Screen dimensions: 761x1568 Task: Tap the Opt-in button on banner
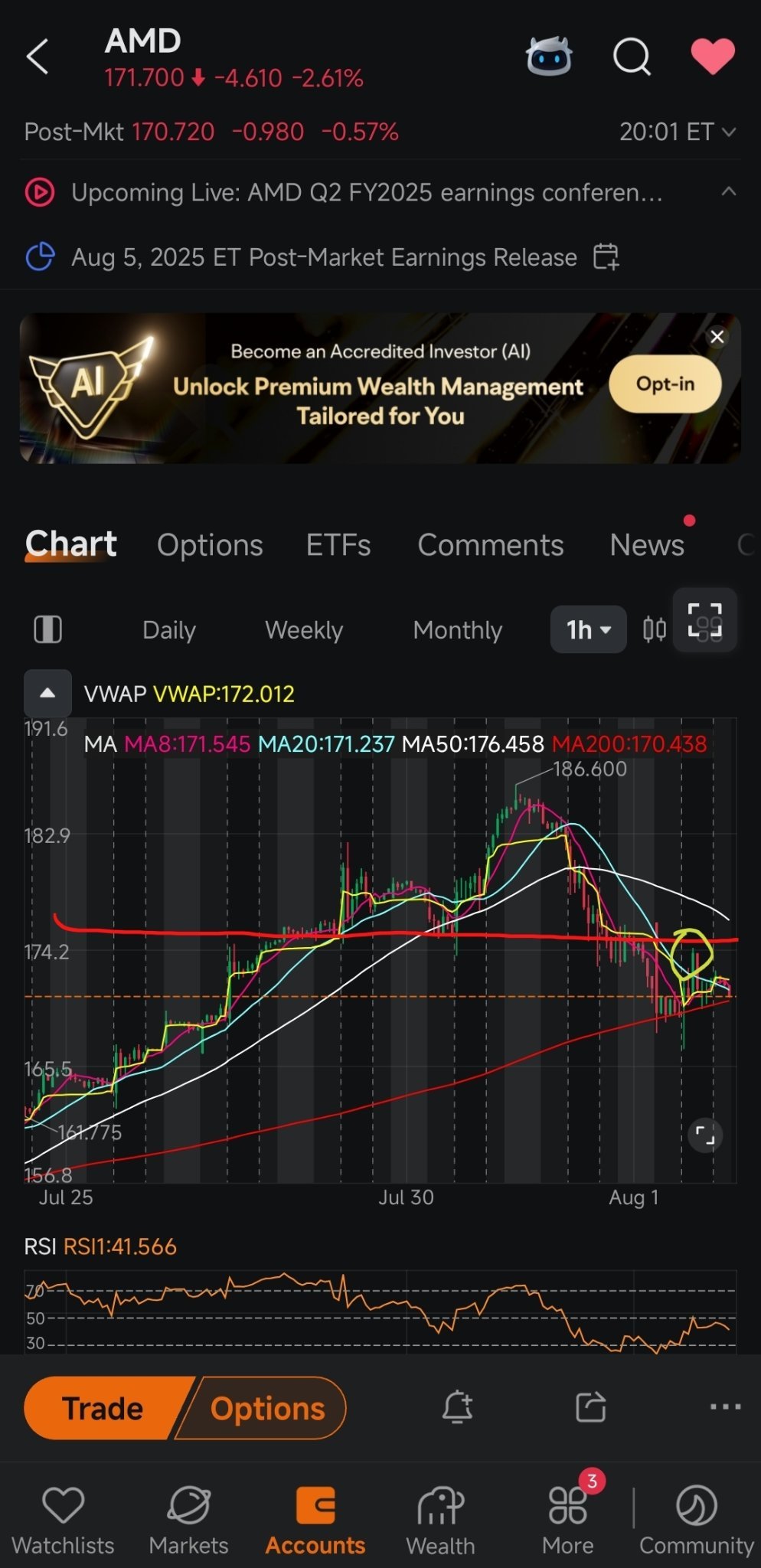pos(665,384)
